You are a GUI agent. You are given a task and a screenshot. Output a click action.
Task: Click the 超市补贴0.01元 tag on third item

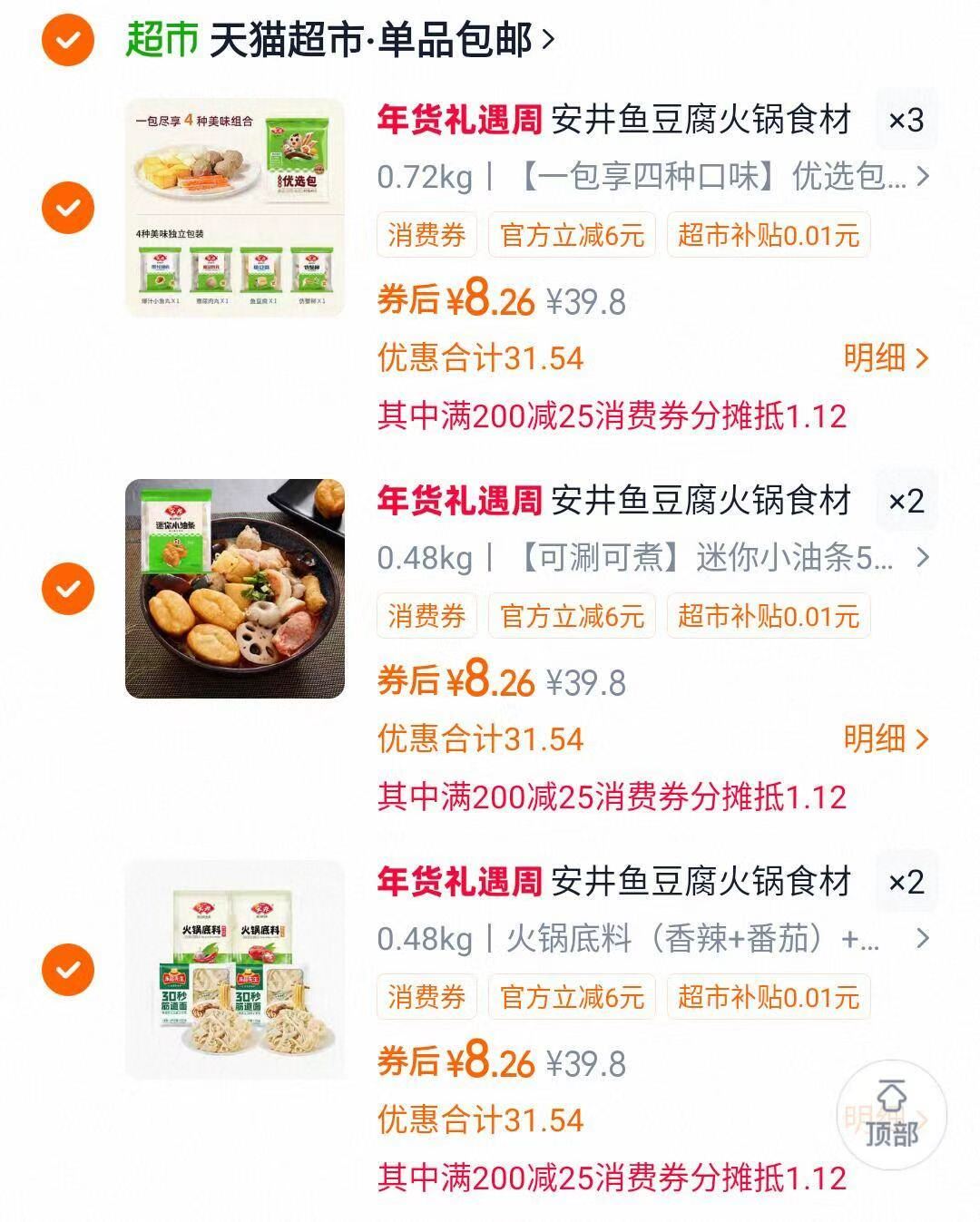[766, 997]
